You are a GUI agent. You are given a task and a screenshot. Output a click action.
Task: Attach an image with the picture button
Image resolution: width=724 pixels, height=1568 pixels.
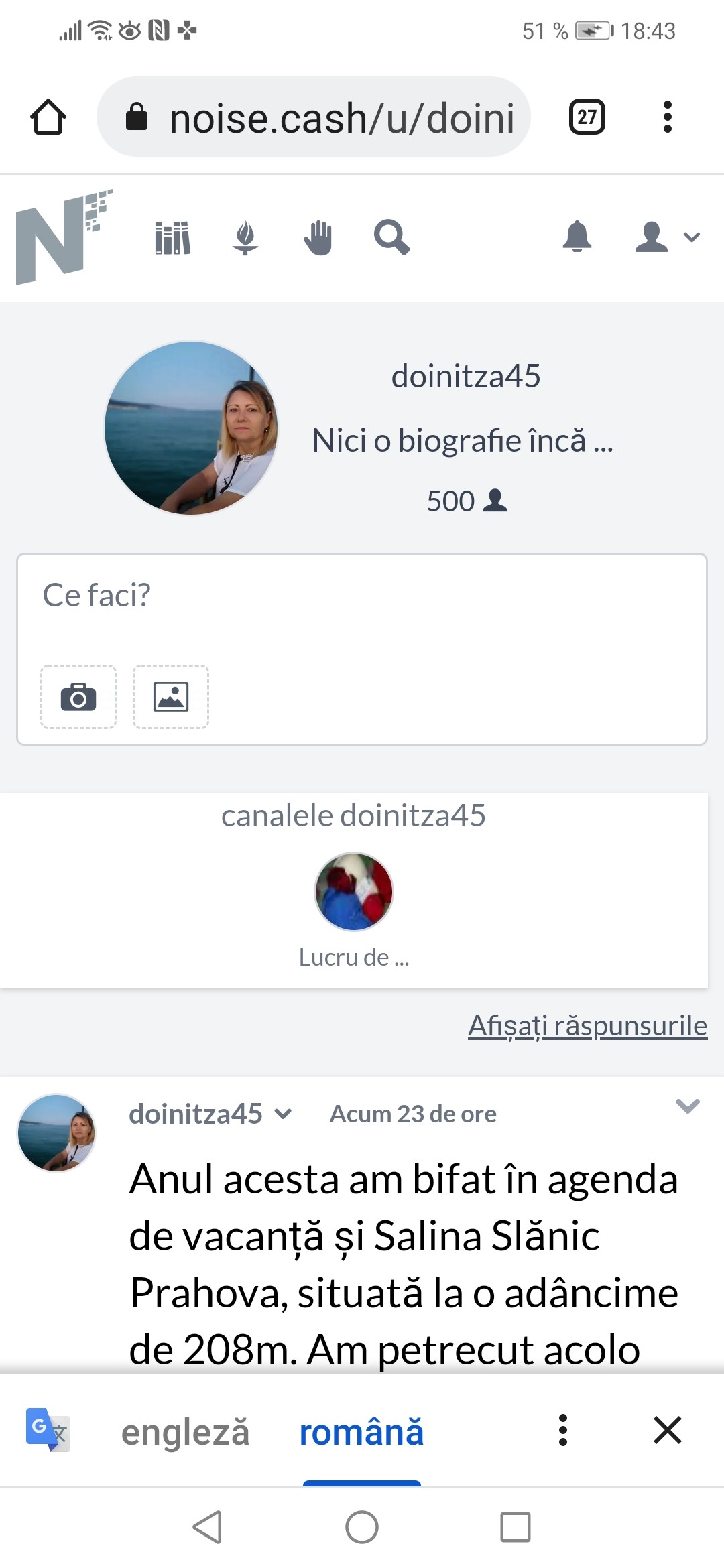(x=171, y=697)
